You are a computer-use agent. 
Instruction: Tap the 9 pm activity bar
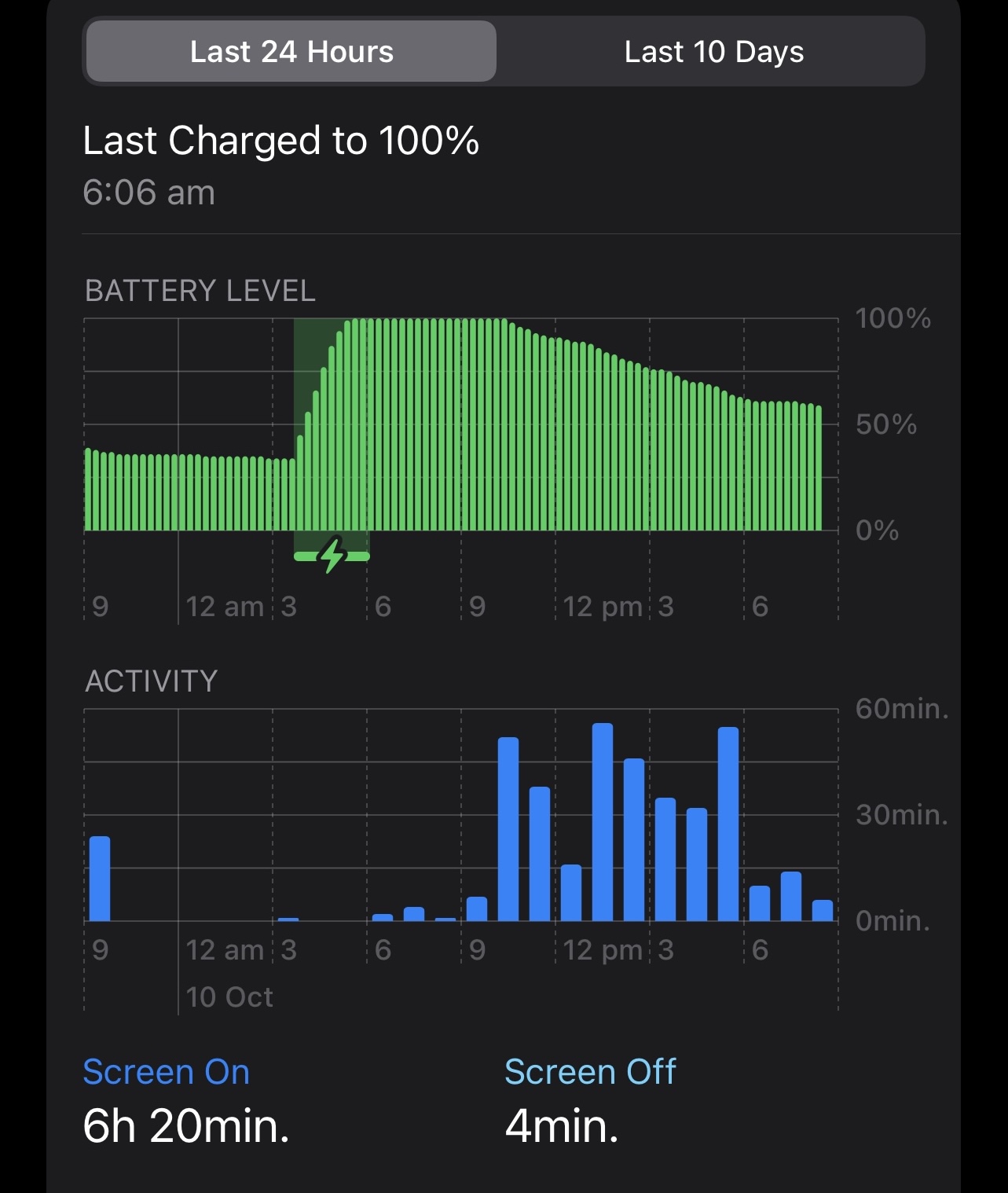(x=100, y=878)
